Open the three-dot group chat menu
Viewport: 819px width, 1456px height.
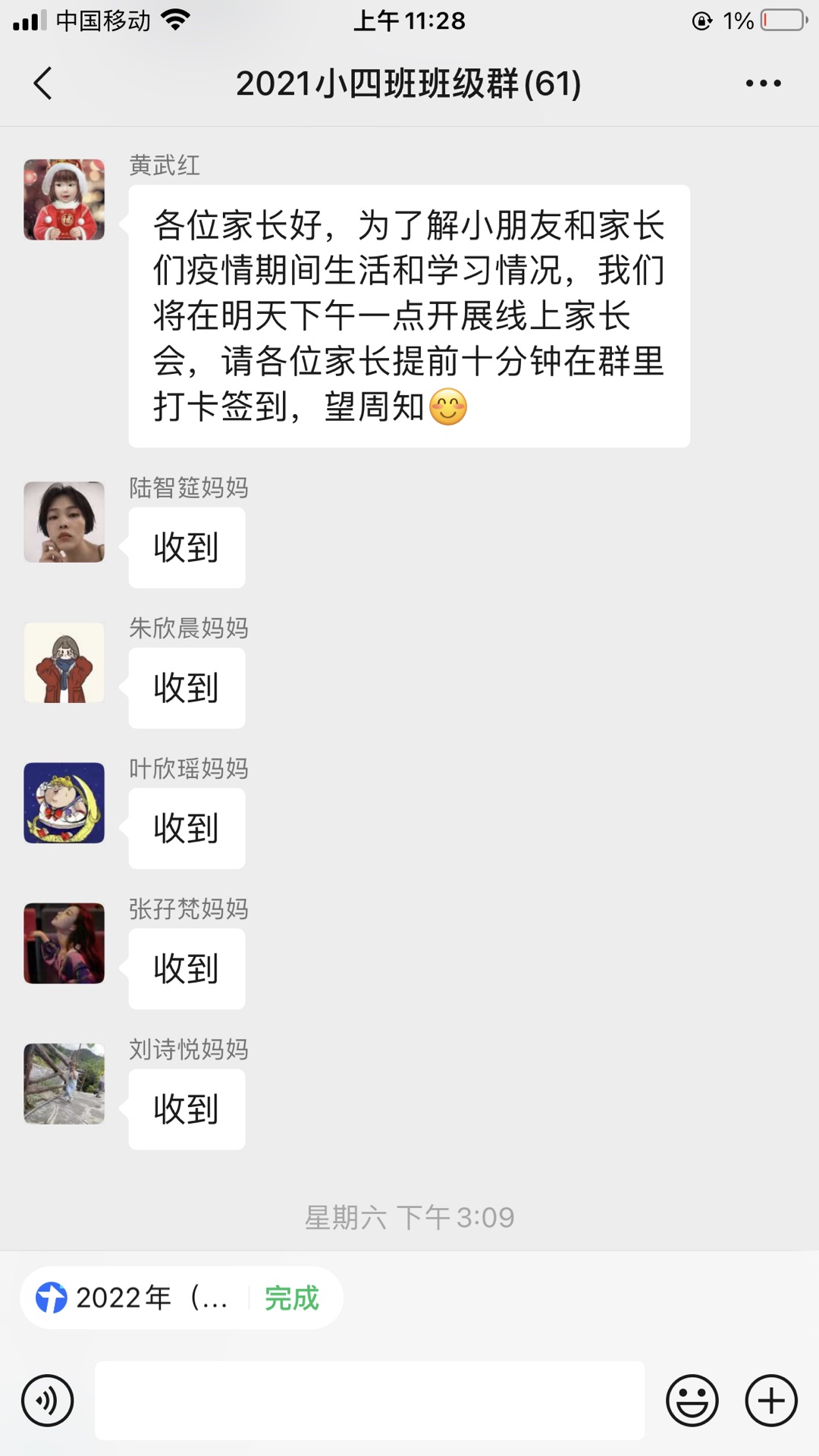pyautogui.click(x=763, y=83)
